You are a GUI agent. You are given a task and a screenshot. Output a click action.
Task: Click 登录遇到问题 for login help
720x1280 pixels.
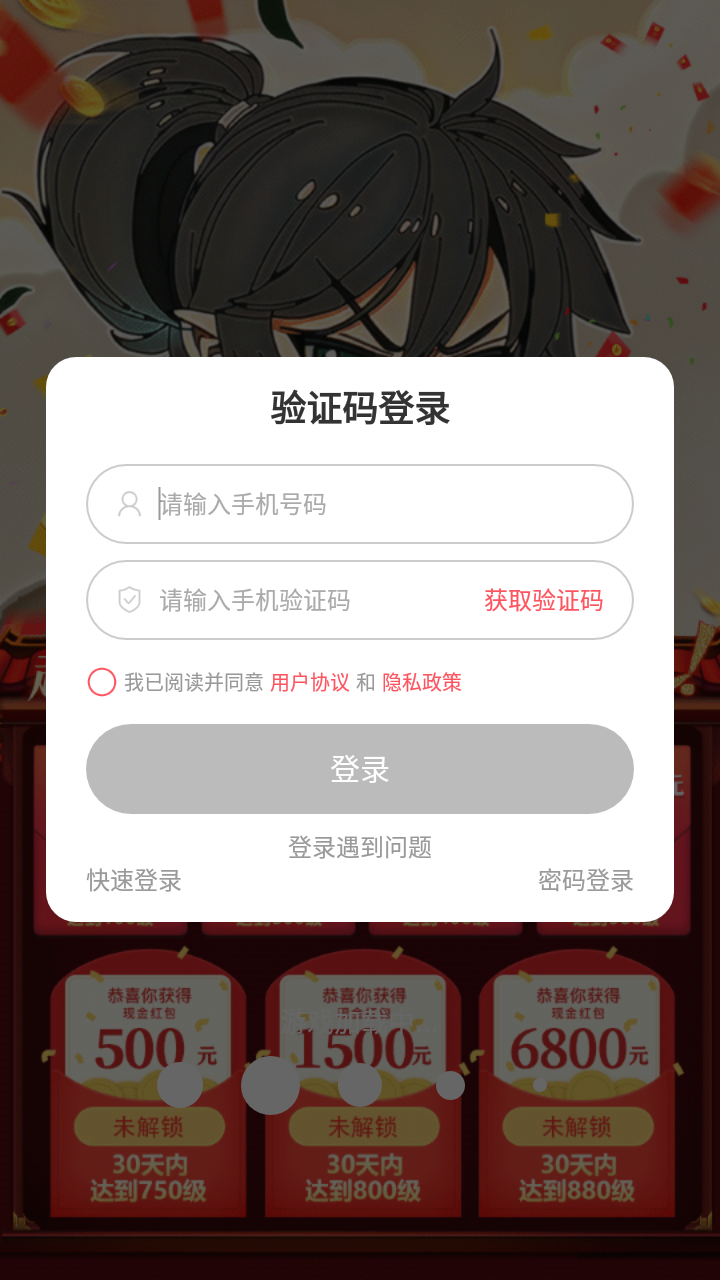360,847
